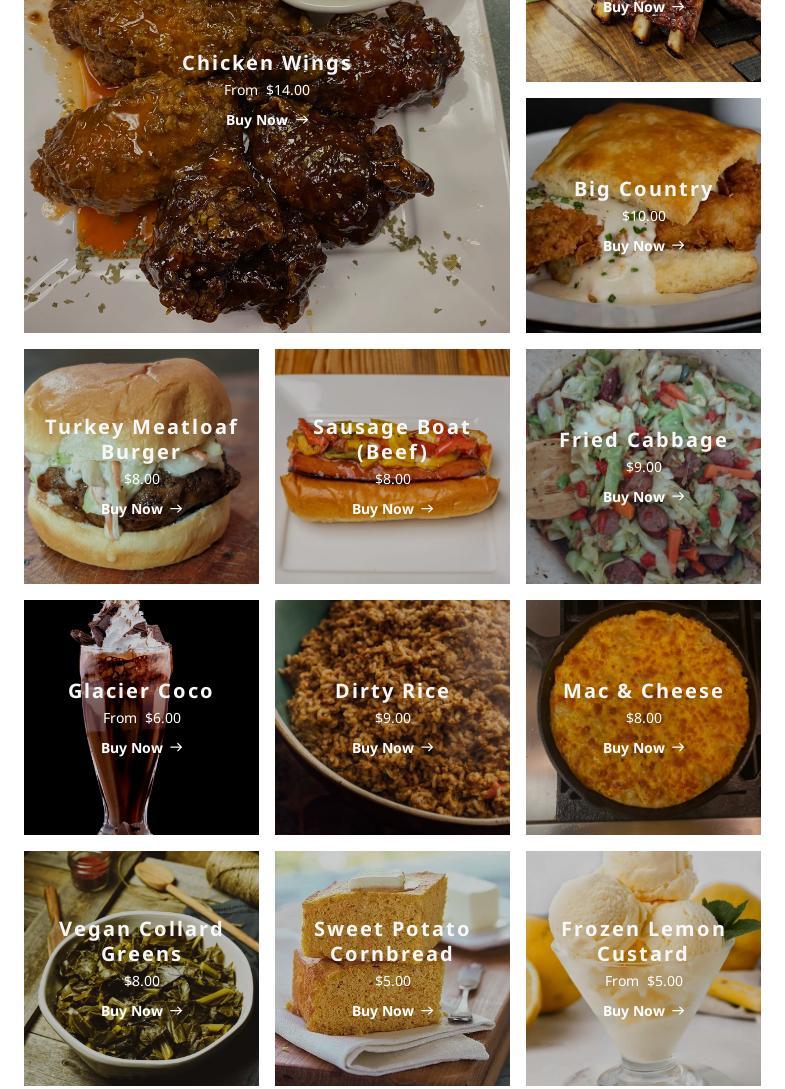The width and height of the screenshot is (785, 1089).
Task: Tap Buy Now on the ribs tile
Action: (x=643, y=8)
